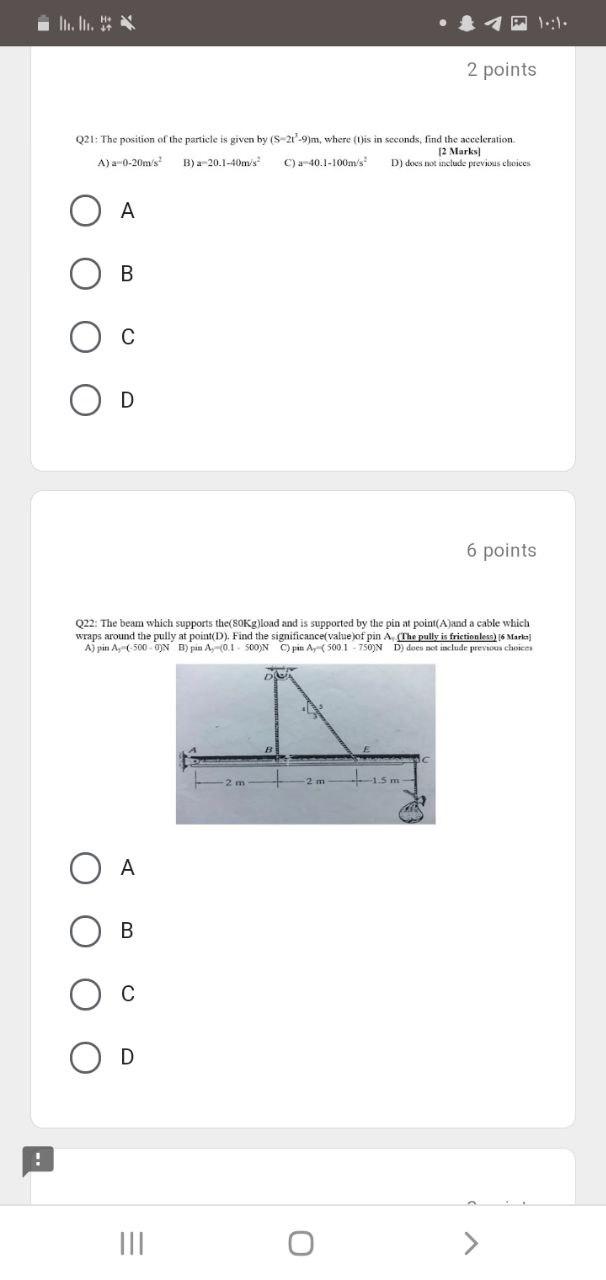Mark option C for Q22 pin question
Image resolution: width=606 pixels, height=1280 pixels.
click(x=86, y=994)
